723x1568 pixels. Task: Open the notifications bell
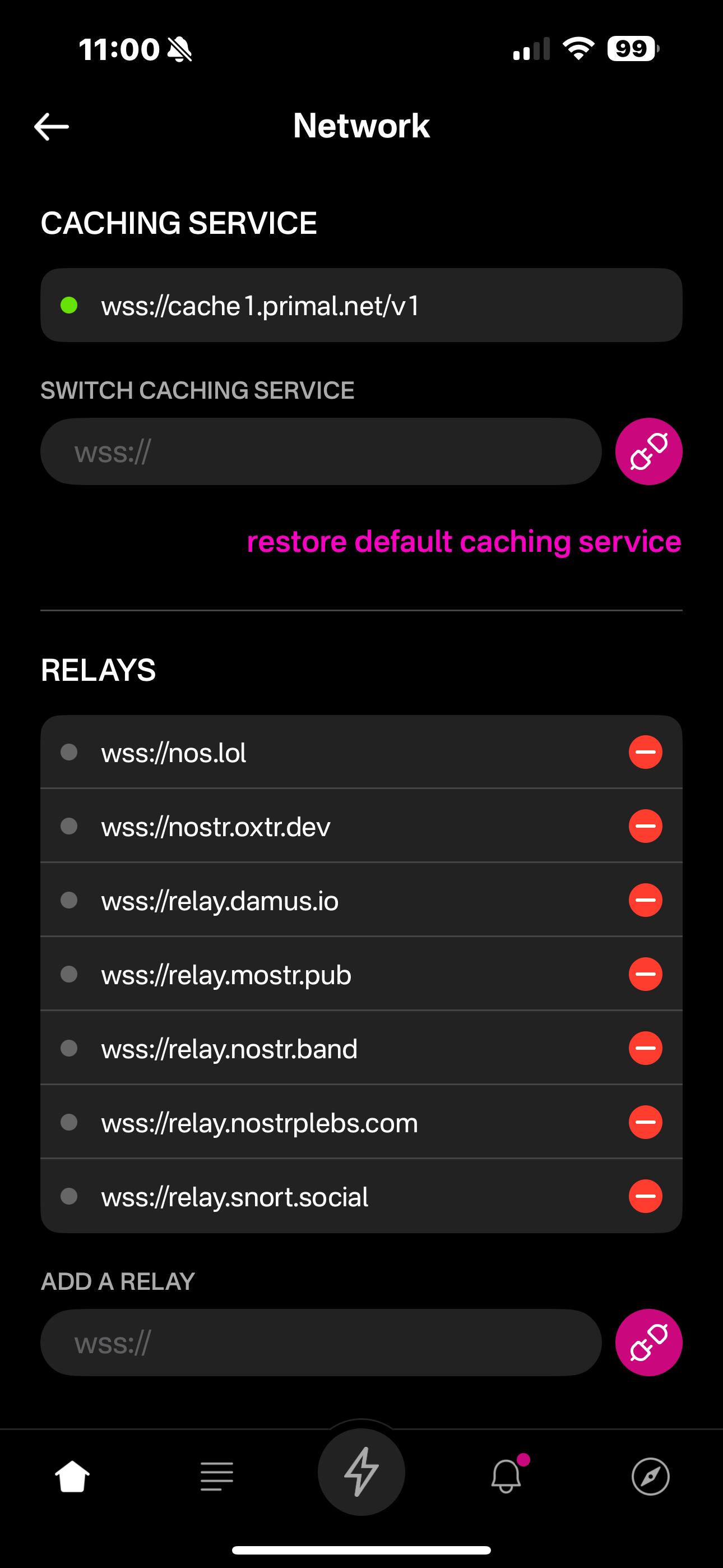[506, 1477]
